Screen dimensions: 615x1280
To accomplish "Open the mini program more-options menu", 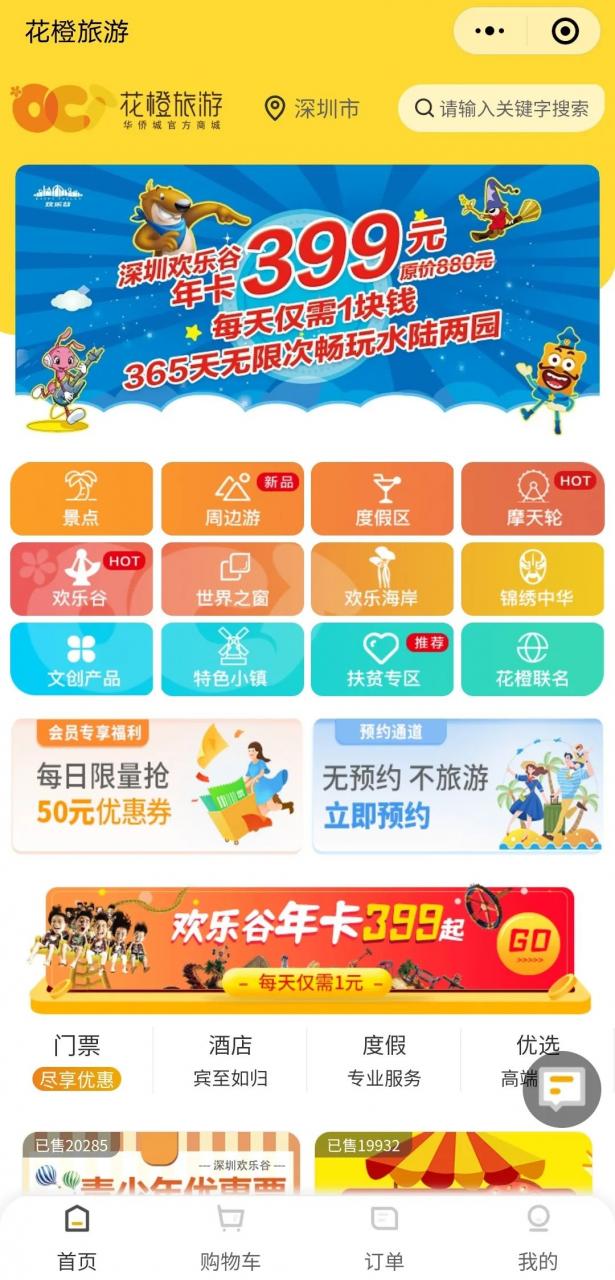I will pos(490,31).
